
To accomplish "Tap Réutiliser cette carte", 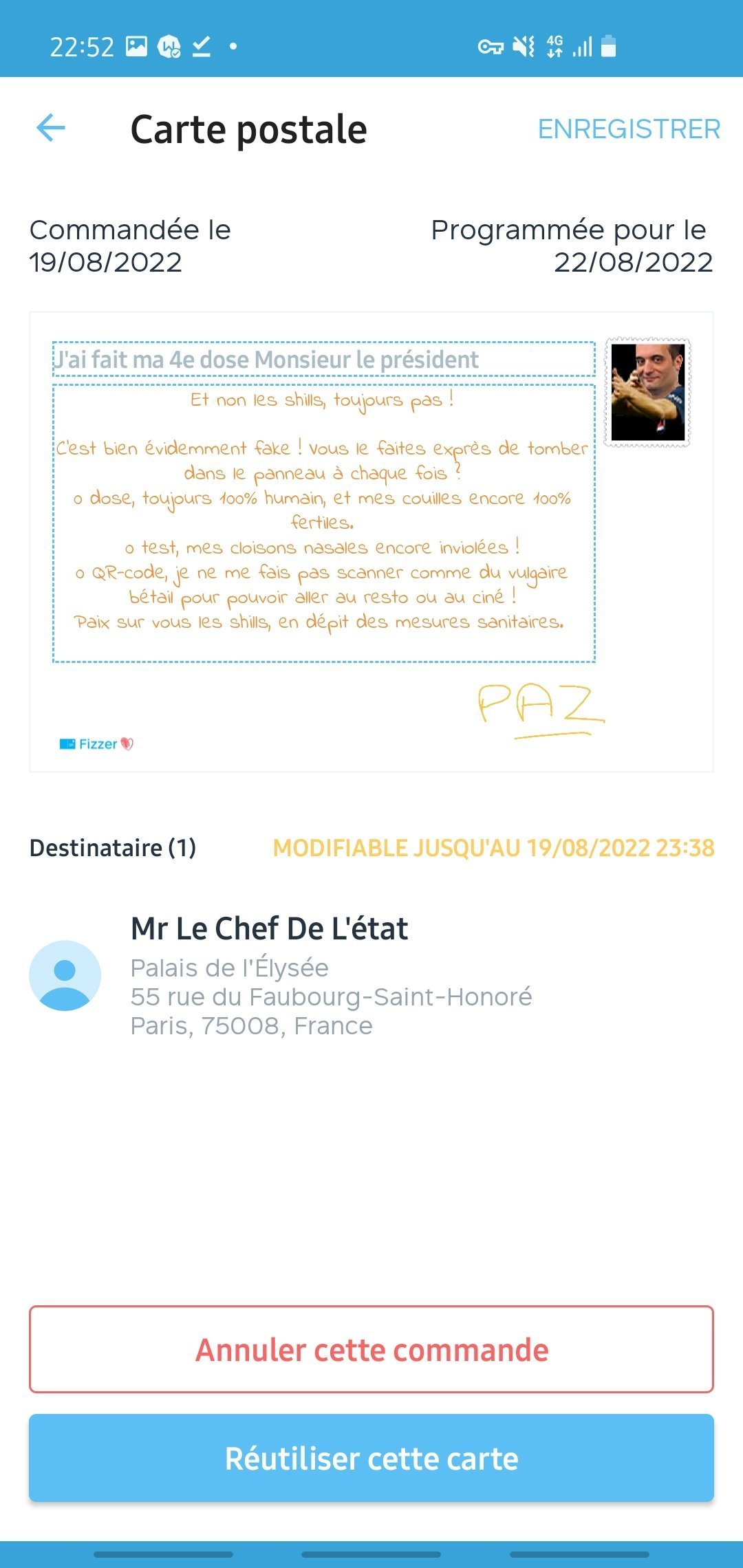I will [x=371, y=1458].
